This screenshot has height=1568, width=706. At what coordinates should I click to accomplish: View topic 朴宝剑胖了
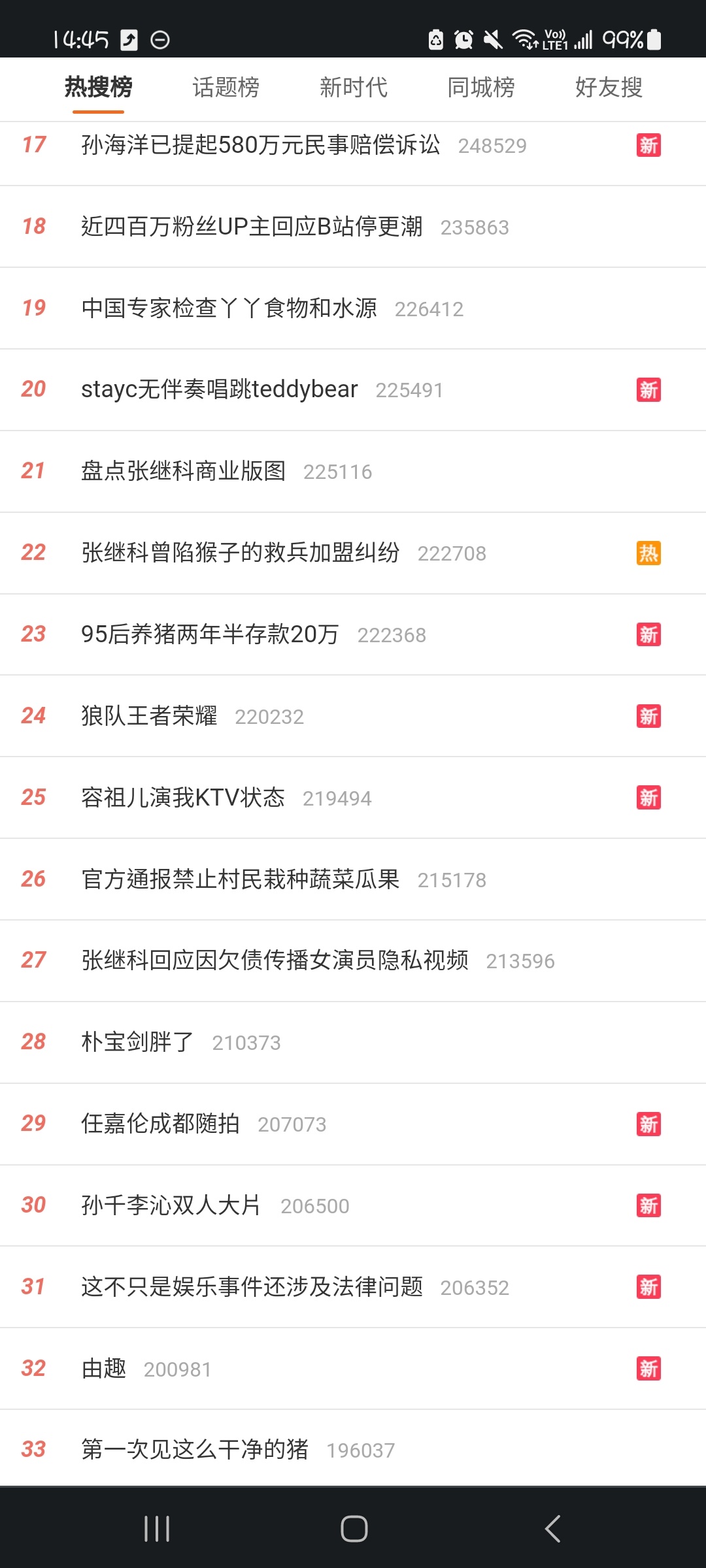(353, 1043)
